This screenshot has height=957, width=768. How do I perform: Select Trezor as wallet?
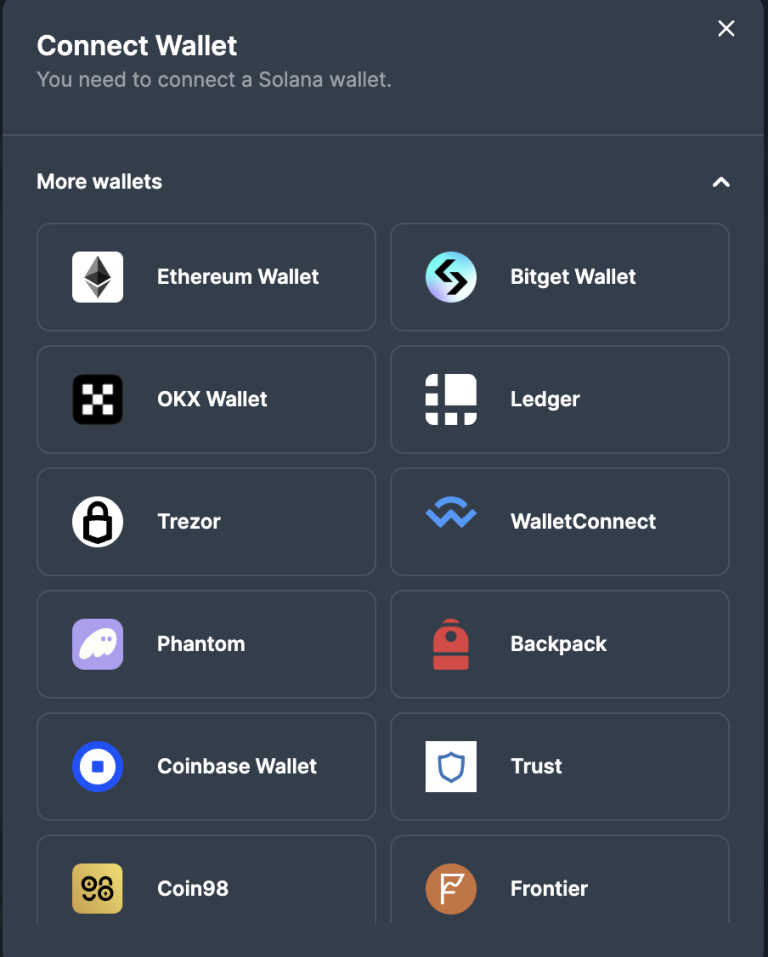(x=206, y=521)
